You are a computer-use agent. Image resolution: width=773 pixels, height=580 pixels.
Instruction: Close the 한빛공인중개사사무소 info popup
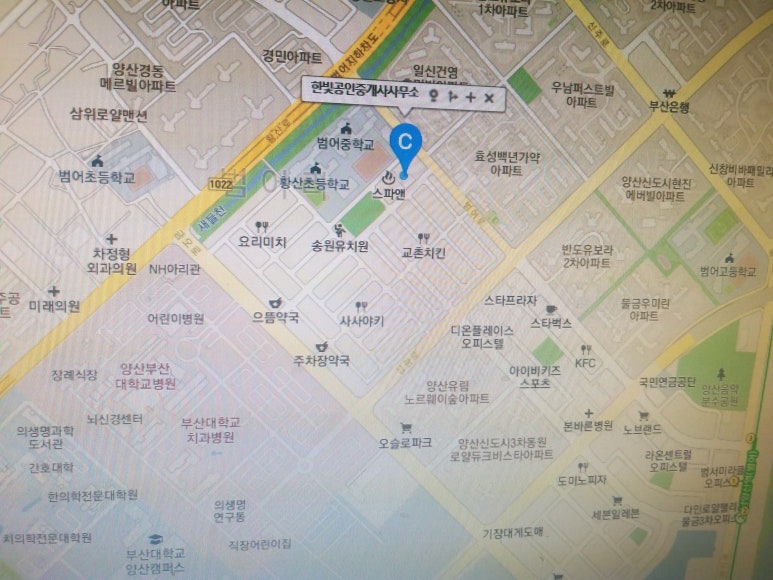click(x=489, y=97)
